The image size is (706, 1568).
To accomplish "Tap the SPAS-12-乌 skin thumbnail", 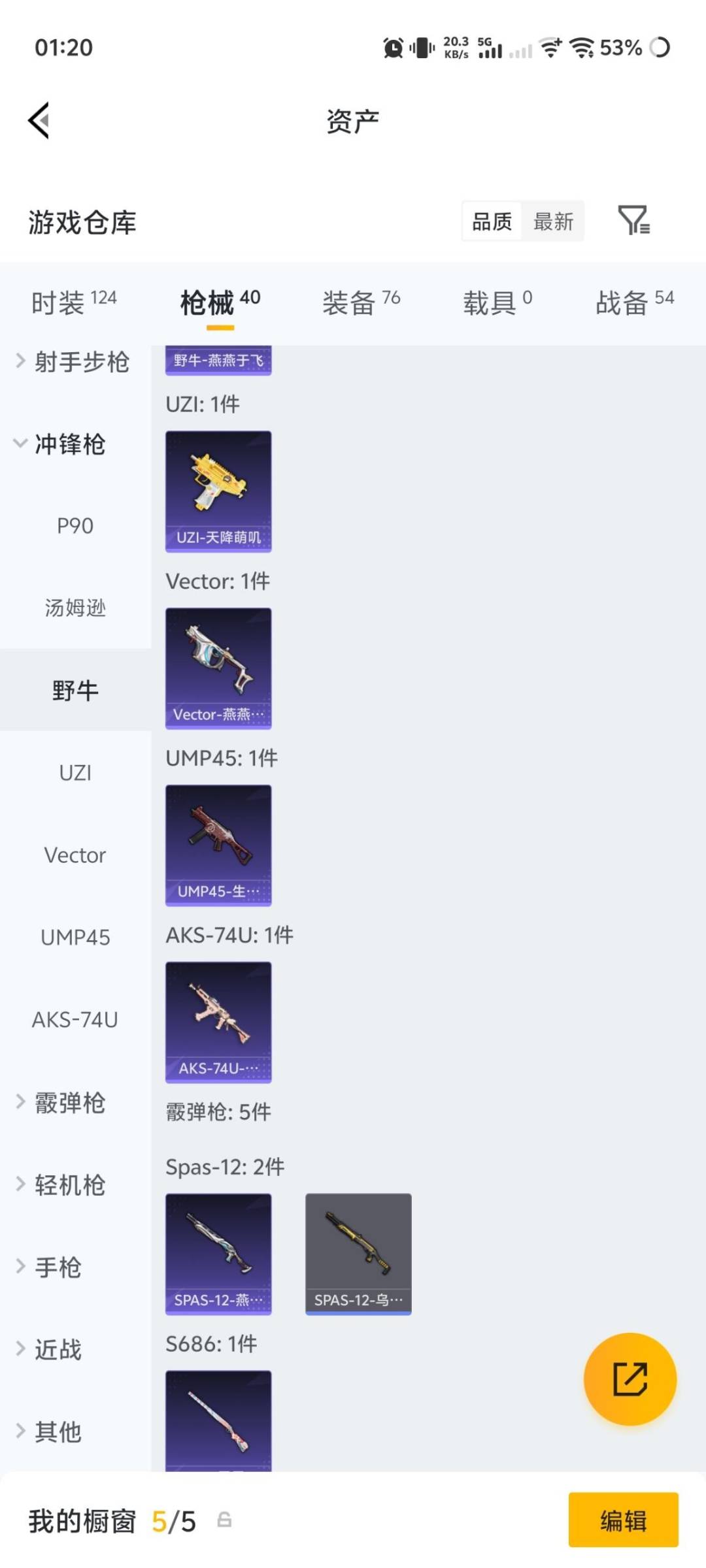I will point(358,1252).
